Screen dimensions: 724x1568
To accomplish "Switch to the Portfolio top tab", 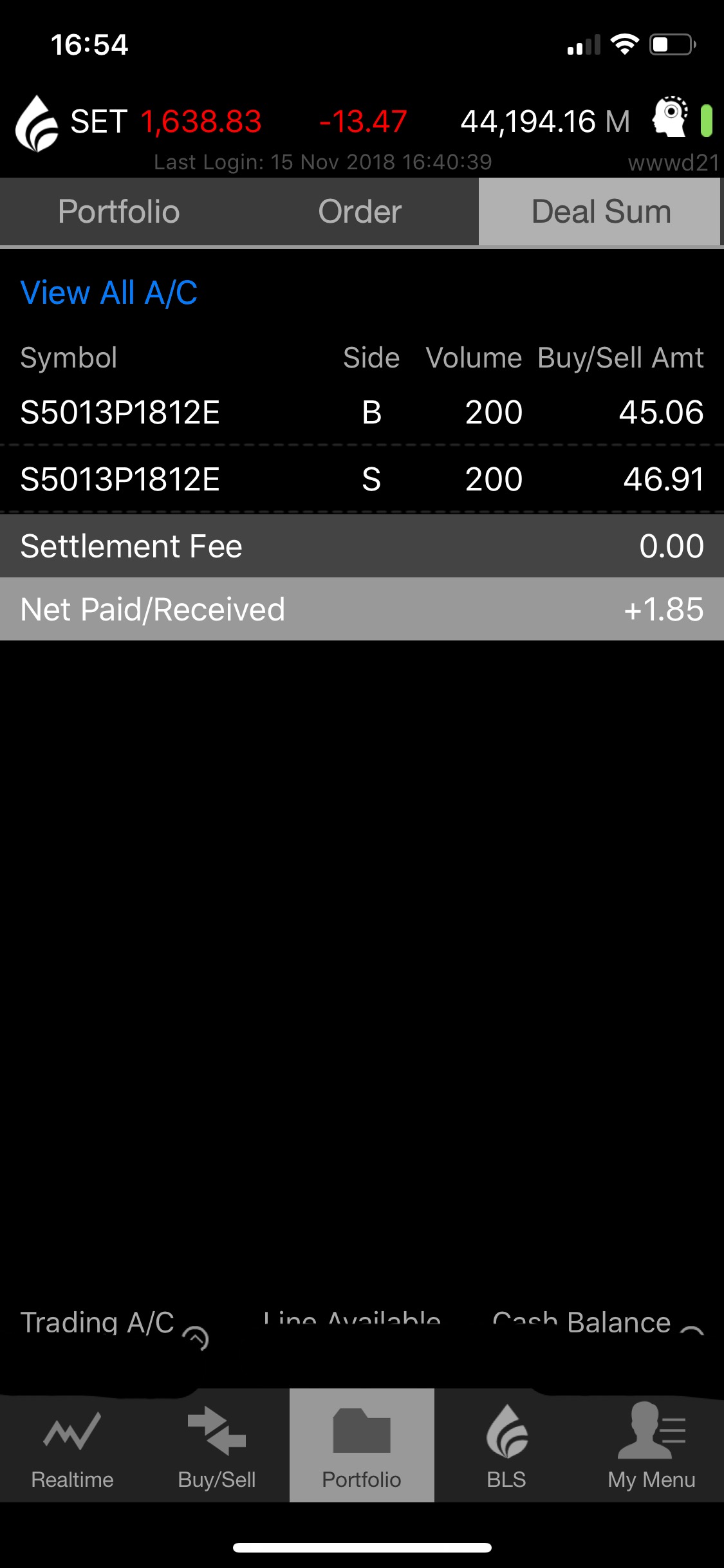I will coord(119,212).
